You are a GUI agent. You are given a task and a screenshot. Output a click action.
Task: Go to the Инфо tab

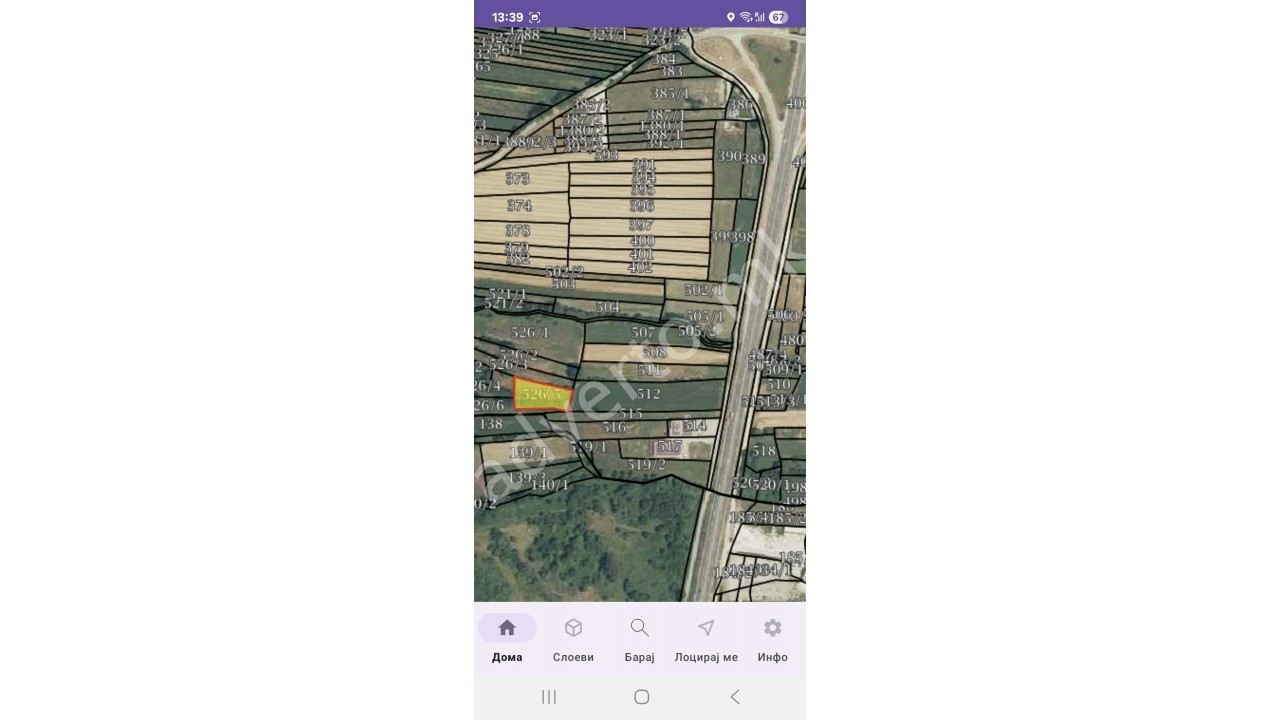(772, 638)
